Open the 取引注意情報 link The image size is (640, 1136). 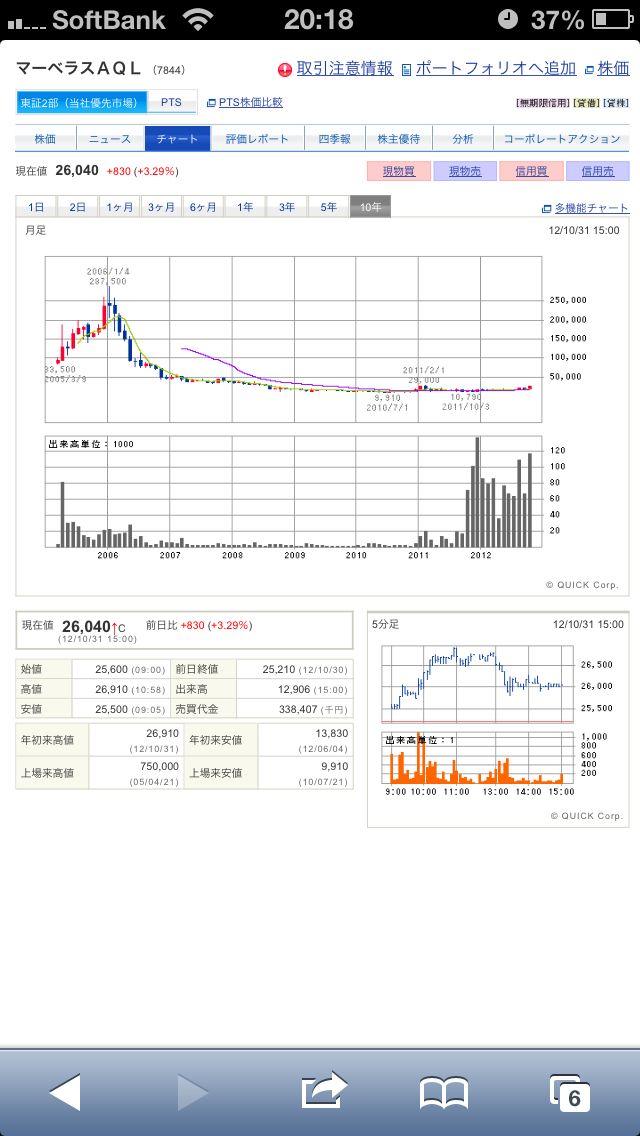click(344, 70)
